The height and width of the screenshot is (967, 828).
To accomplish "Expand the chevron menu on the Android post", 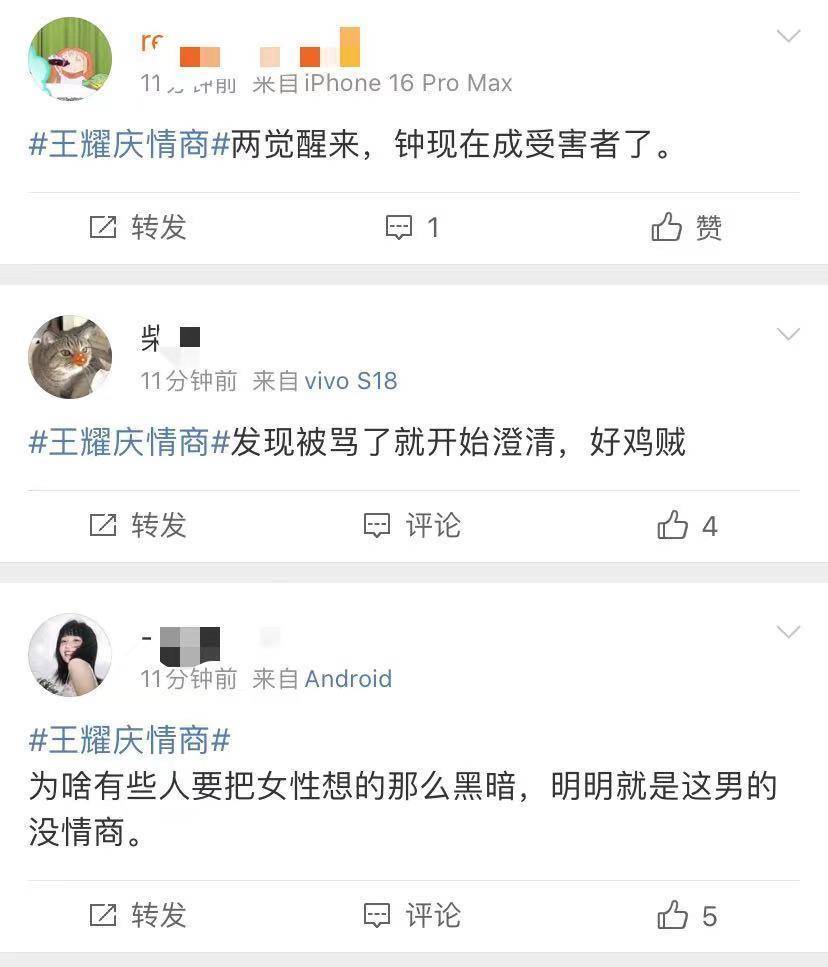I will pyautogui.click(x=789, y=632).
